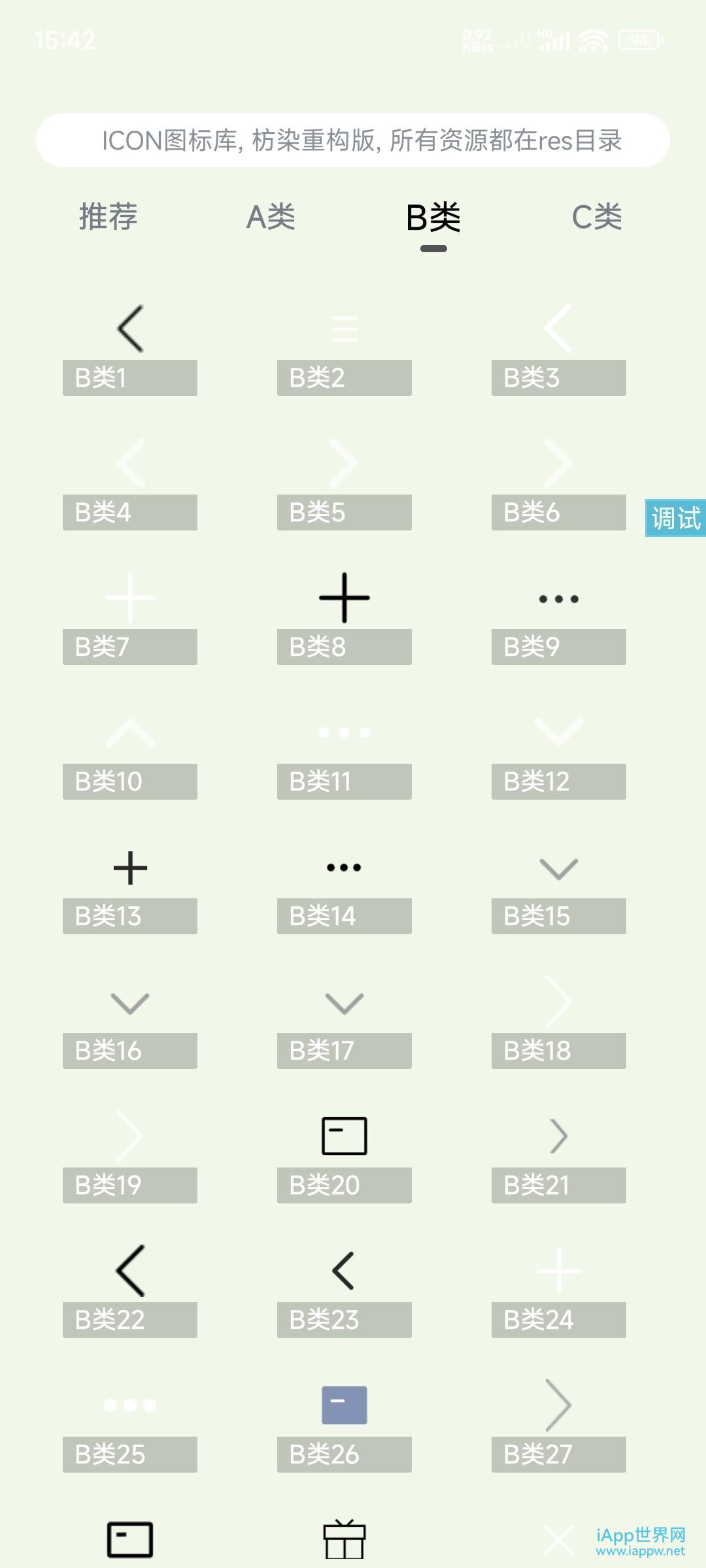The width and height of the screenshot is (706, 1568).
Task: Tap the 调试 debug button
Action: 675,518
